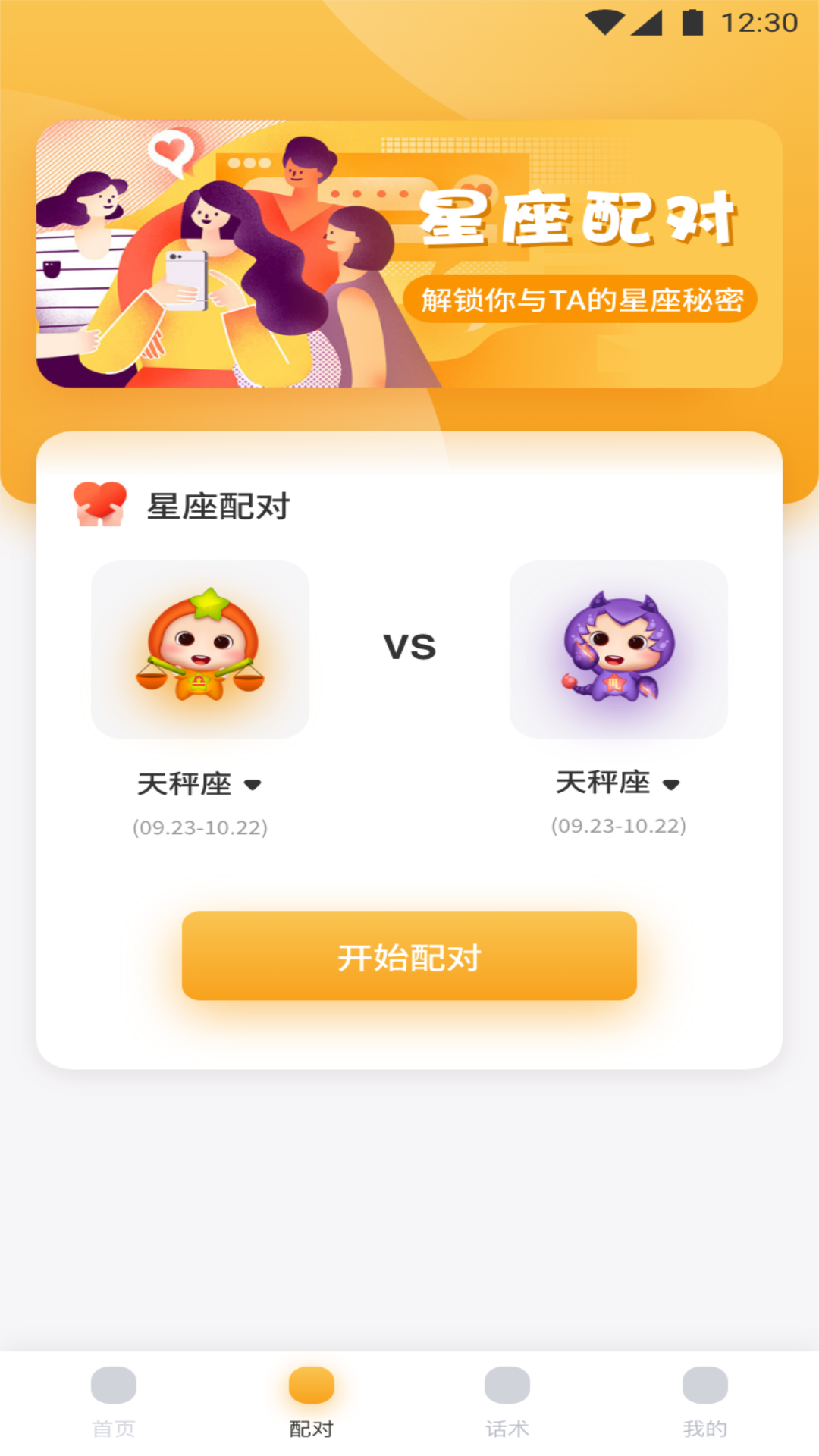Tap the (09.23-10.22) date range text
This screenshot has width=819, height=1456.
click(199, 827)
